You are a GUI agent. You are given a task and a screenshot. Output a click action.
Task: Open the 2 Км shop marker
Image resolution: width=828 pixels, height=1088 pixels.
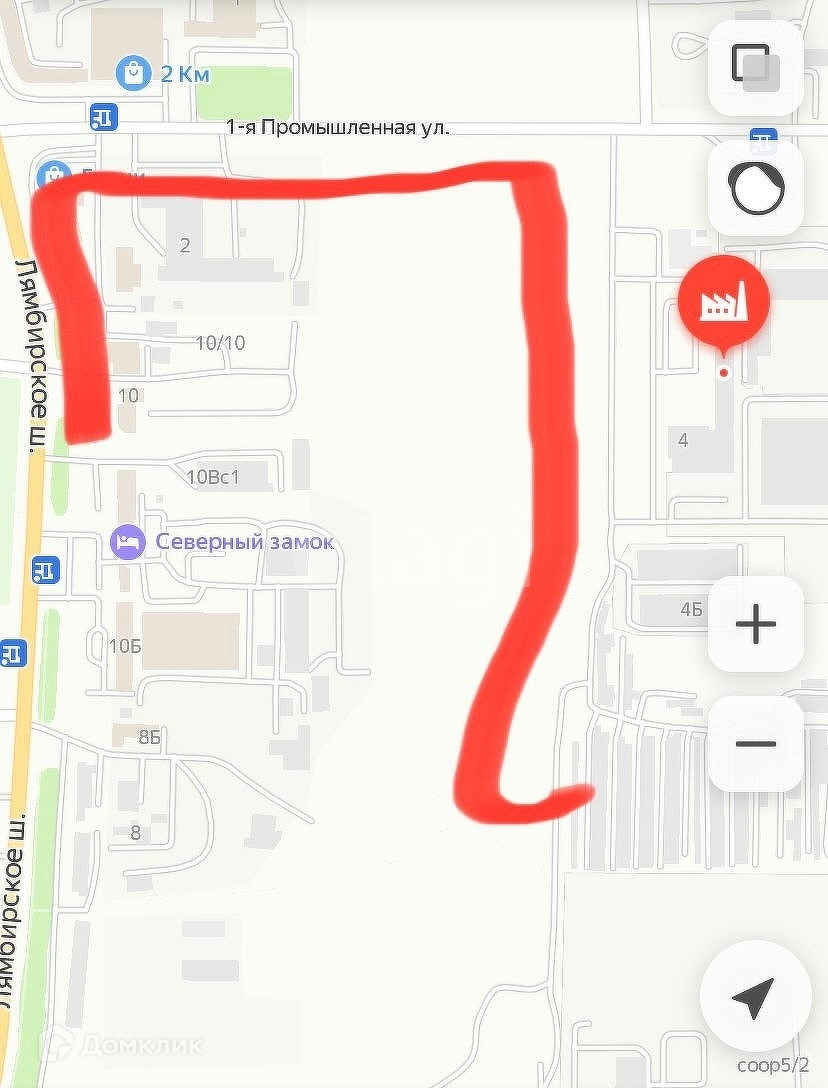tap(132, 73)
